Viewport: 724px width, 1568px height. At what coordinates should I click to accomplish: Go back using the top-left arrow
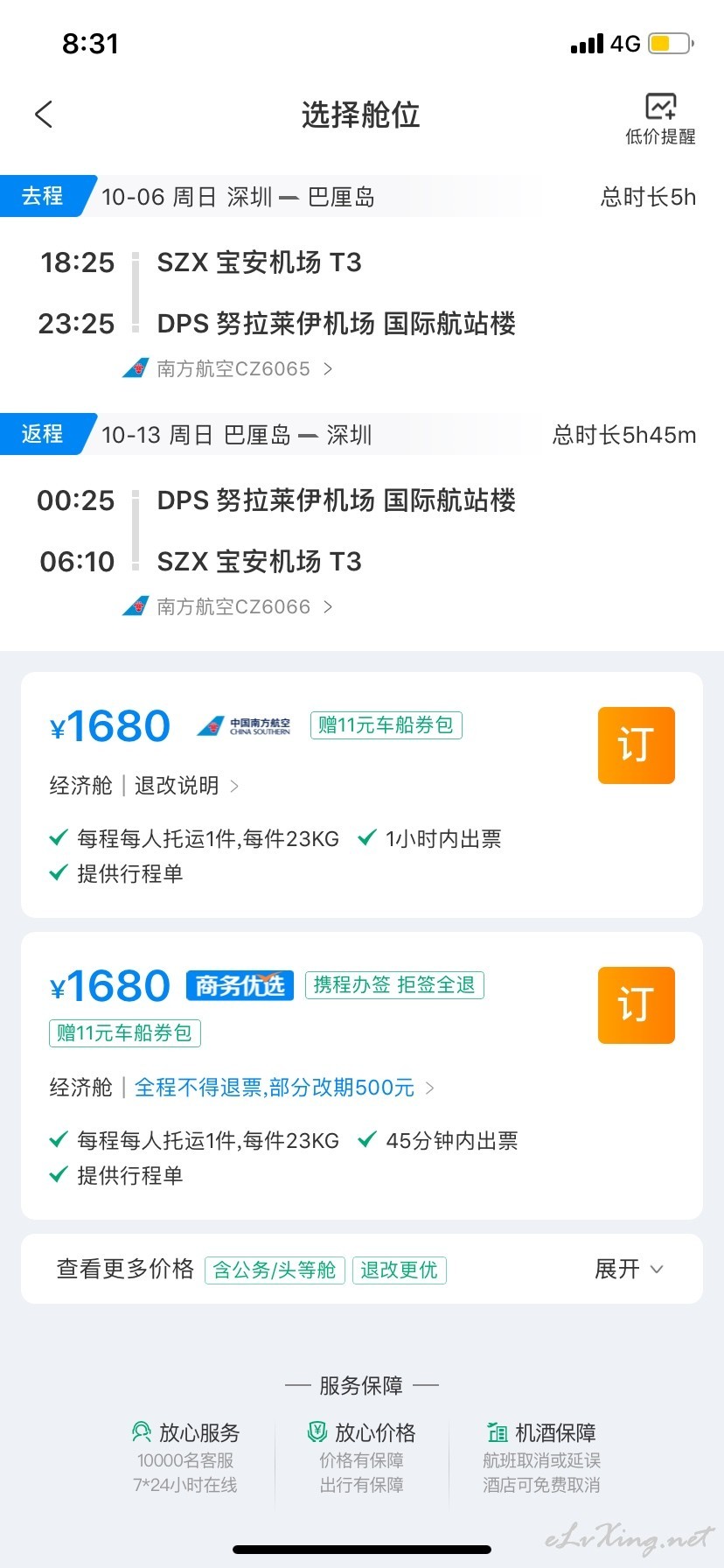pos(44,114)
